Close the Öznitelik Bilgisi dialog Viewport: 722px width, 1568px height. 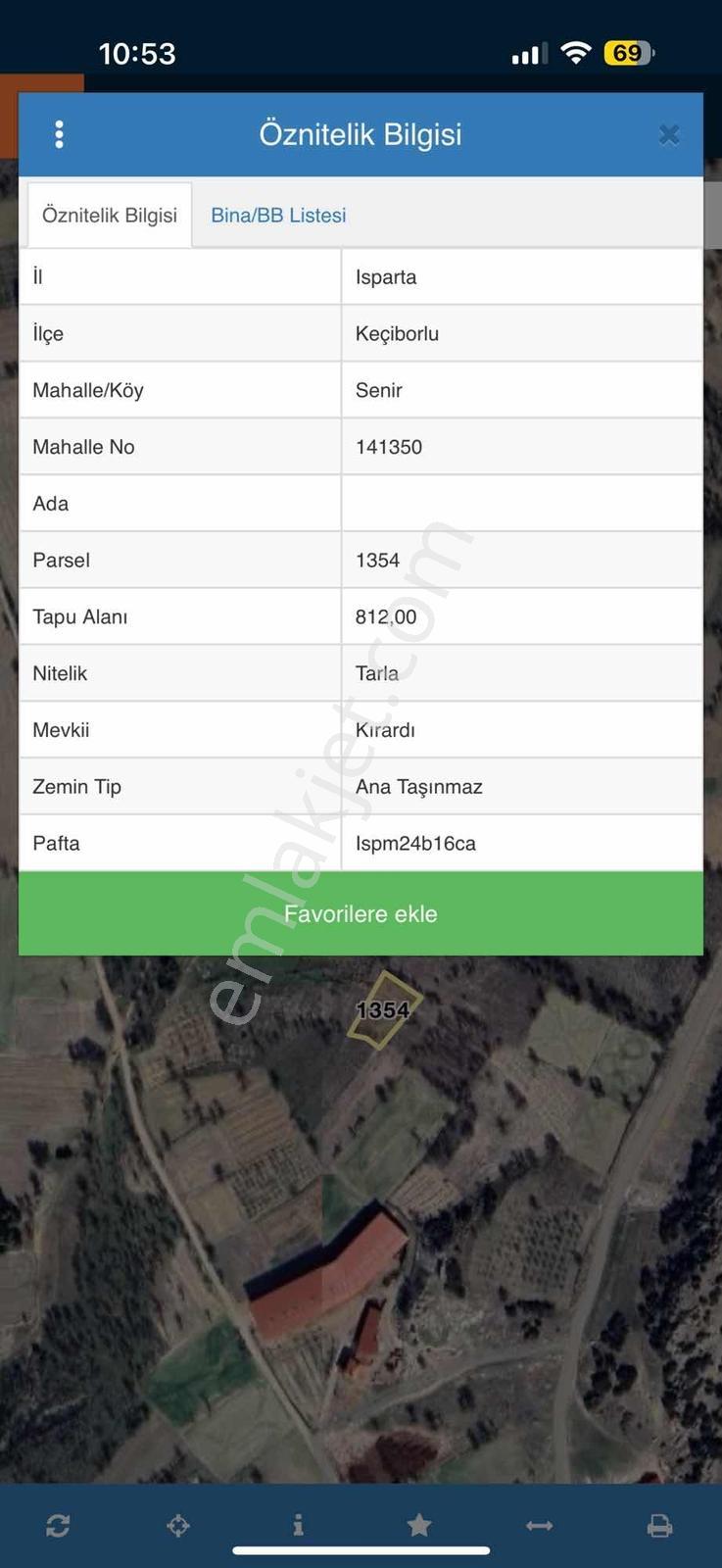(x=669, y=134)
